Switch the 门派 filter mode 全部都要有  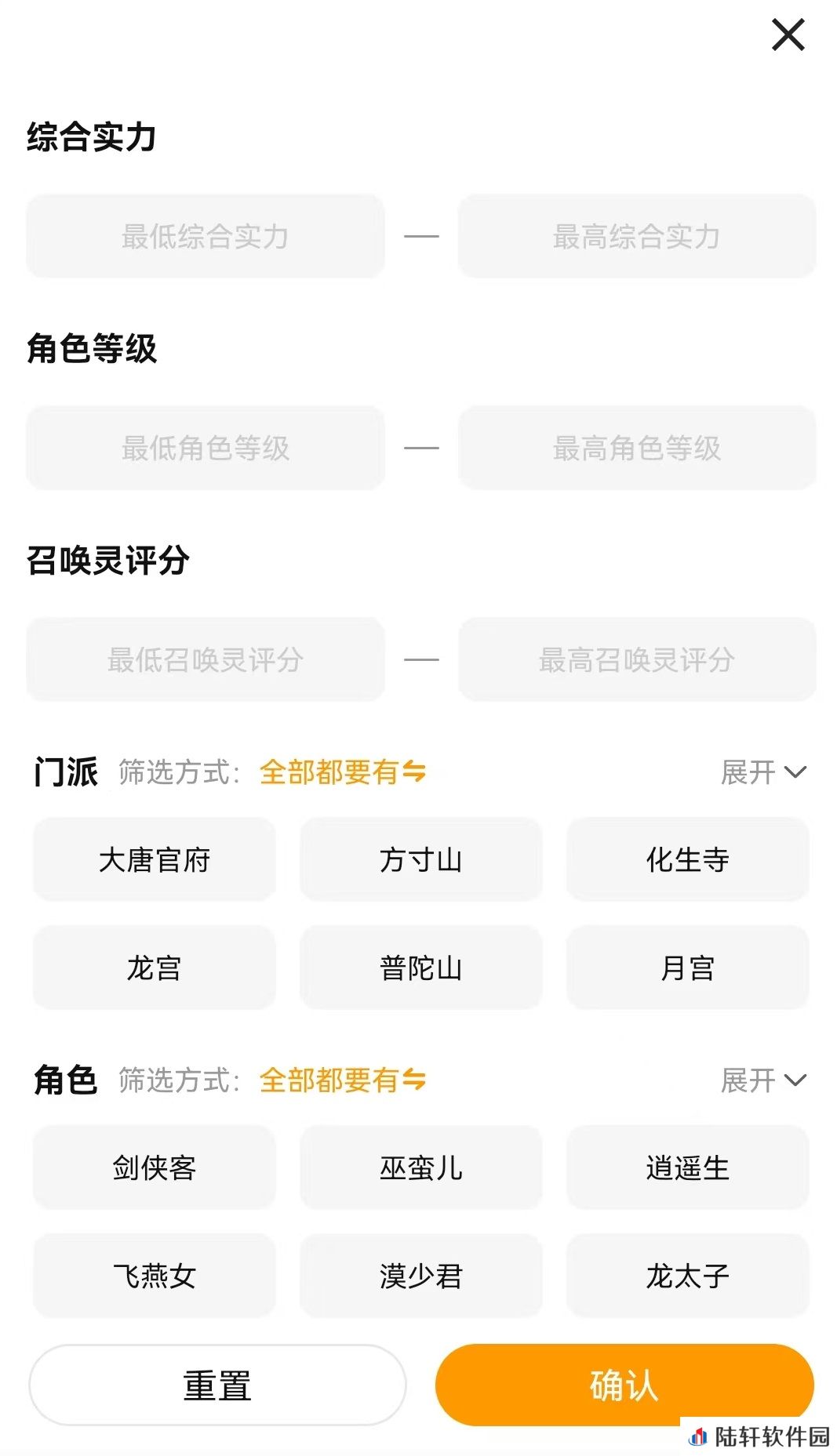click(343, 772)
